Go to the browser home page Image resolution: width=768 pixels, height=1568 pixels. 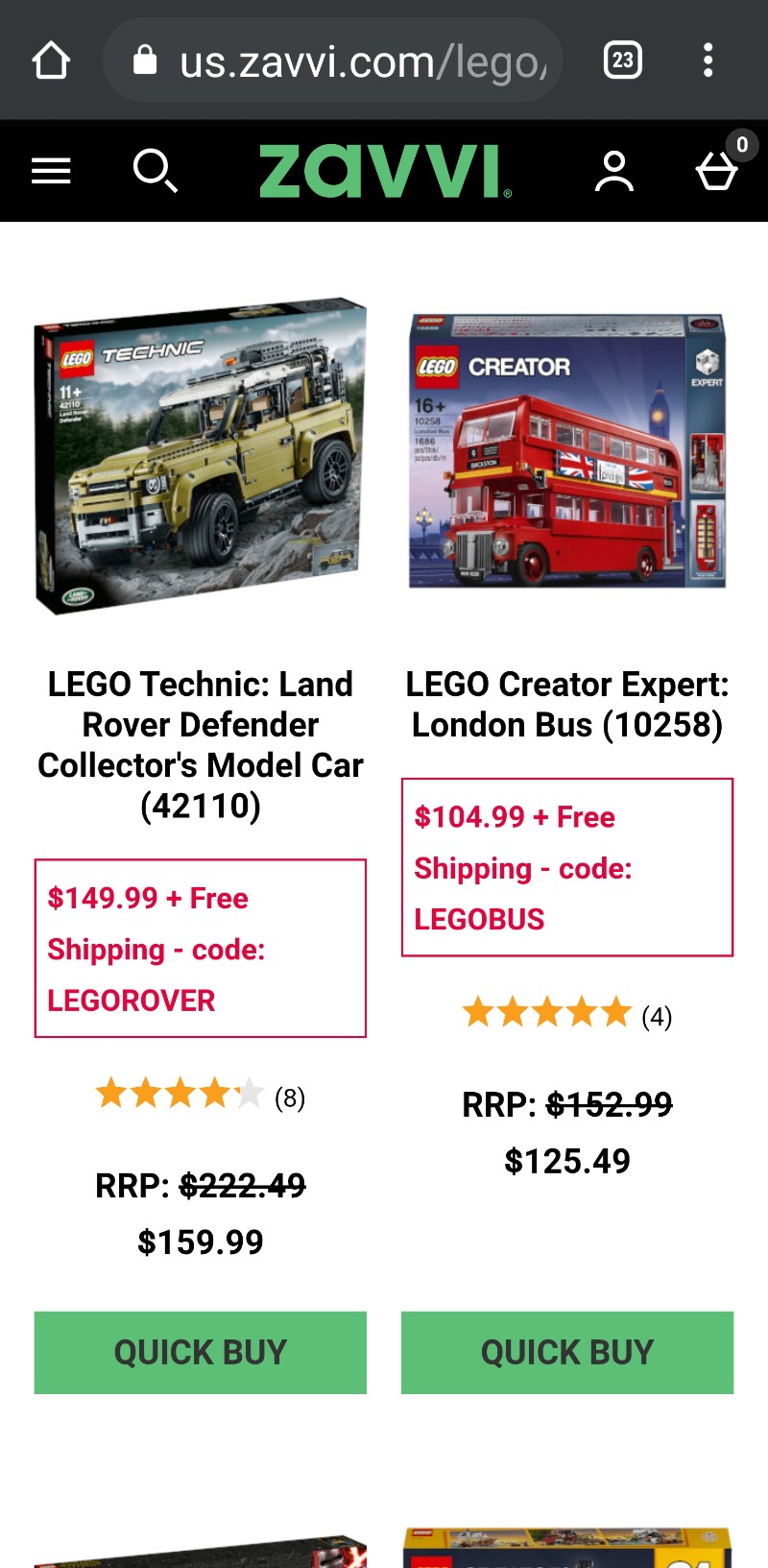[x=51, y=60]
